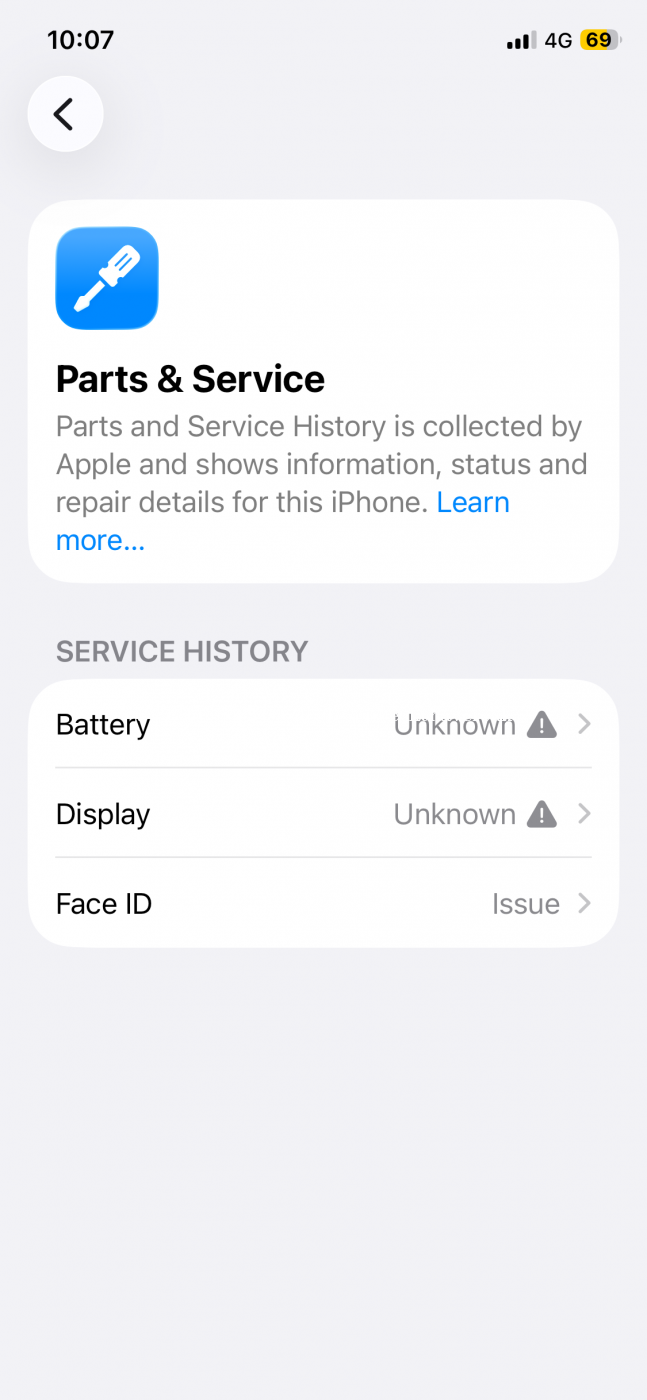View the Face ID issue details
The image size is (647, 1400).
pyautogui.click(x=323, y=904)
